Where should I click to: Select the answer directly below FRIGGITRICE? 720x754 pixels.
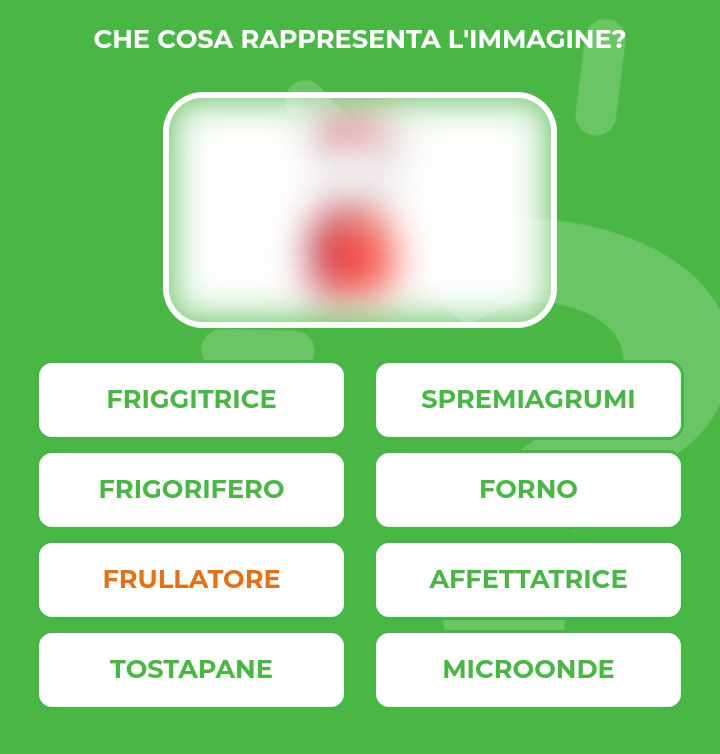coord(191,490)
